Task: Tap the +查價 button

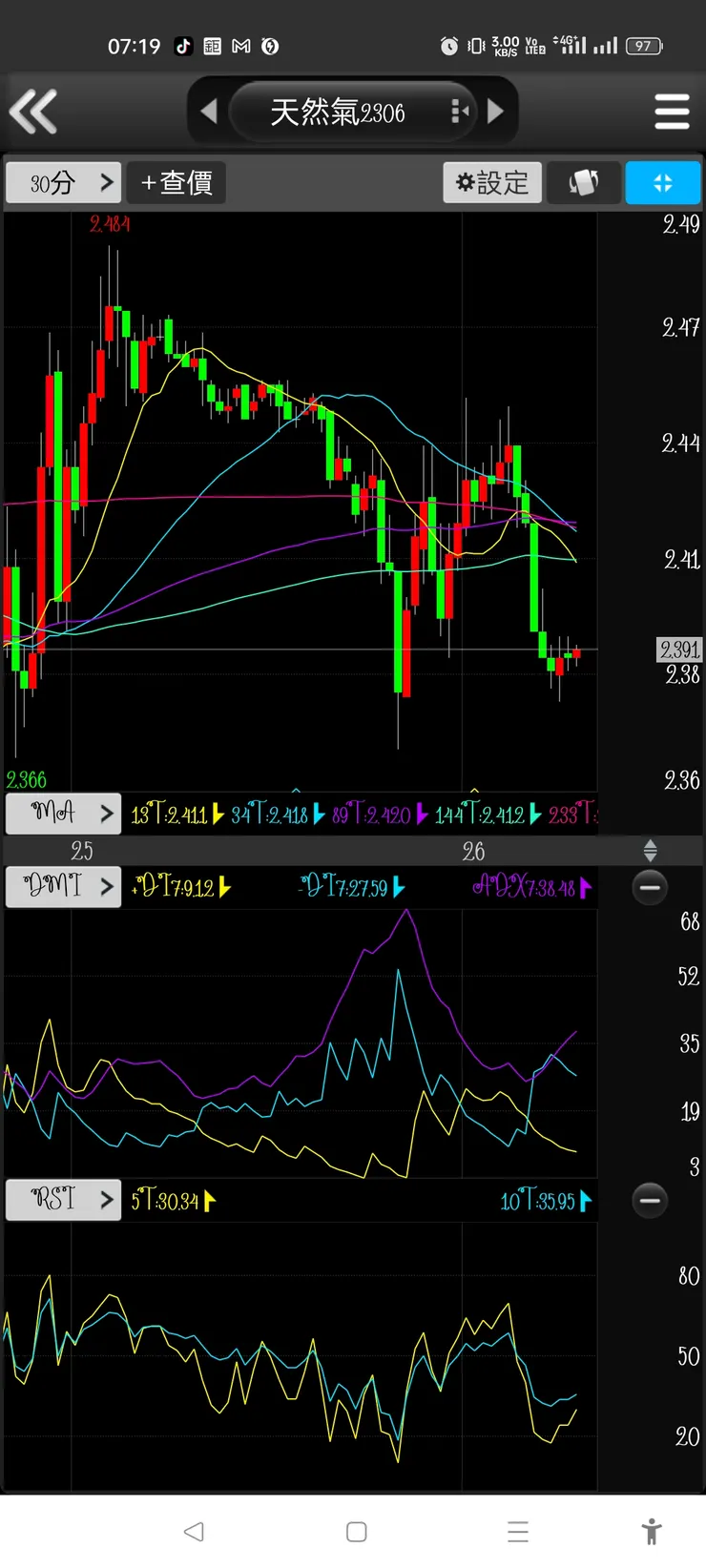Action: 177,182
